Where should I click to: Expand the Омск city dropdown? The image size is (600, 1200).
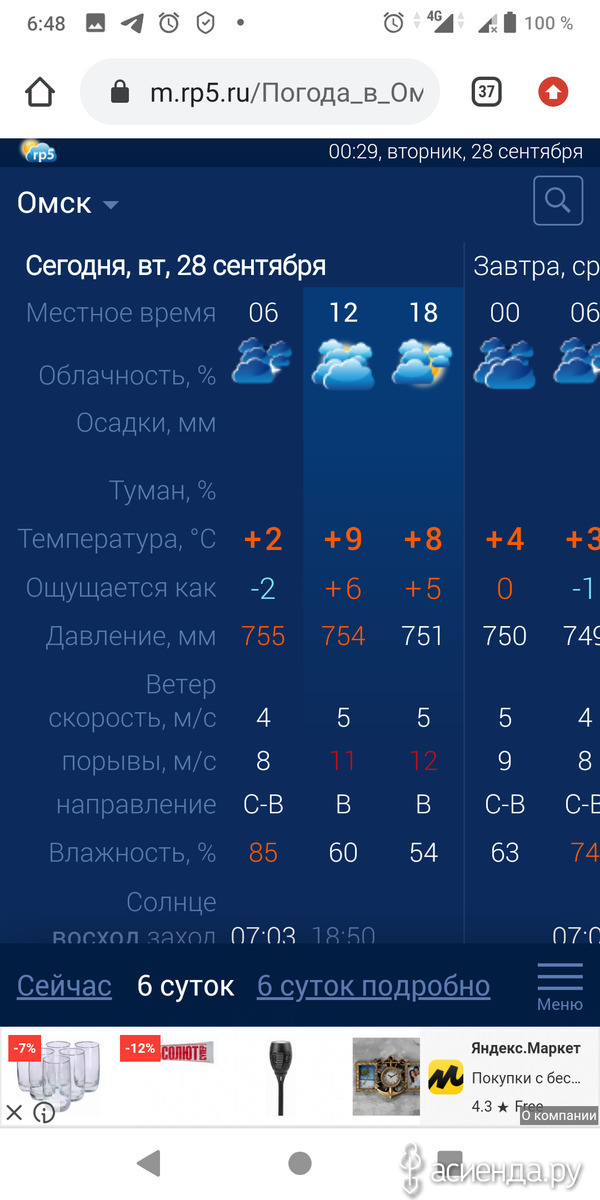tap(68, 203)
